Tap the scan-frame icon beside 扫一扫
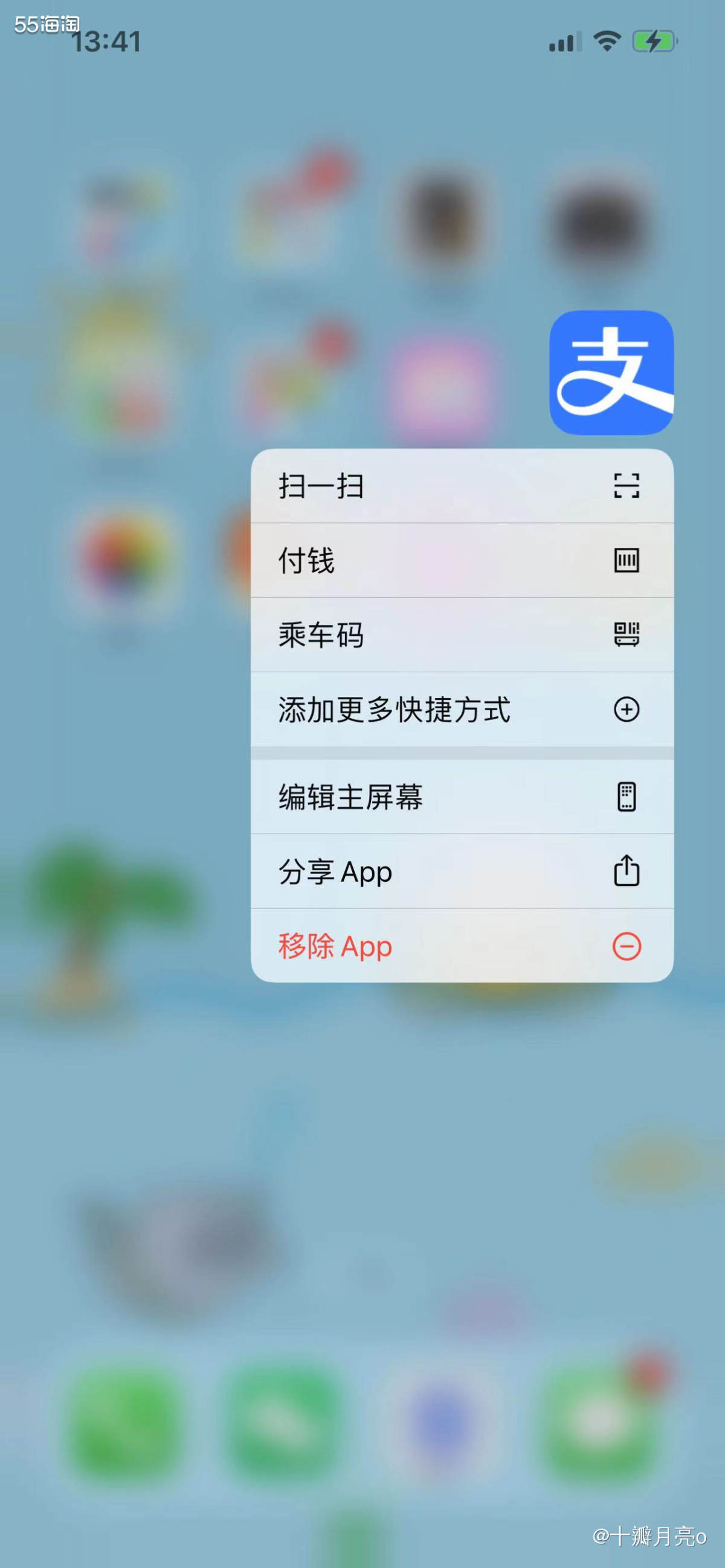The width and height of the screenshot is (725, 1568). click(628, 487)
